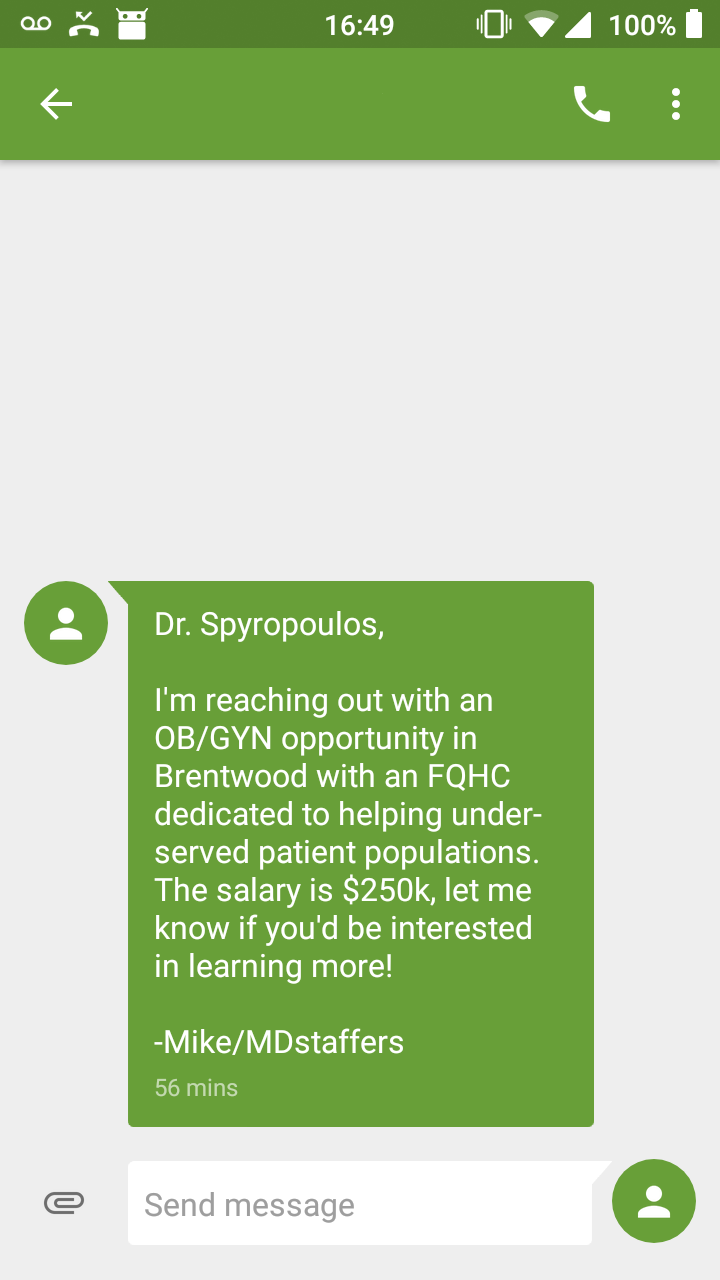Go back with the arrow icon
The image size is (720, 1280).
coord(56,104)
